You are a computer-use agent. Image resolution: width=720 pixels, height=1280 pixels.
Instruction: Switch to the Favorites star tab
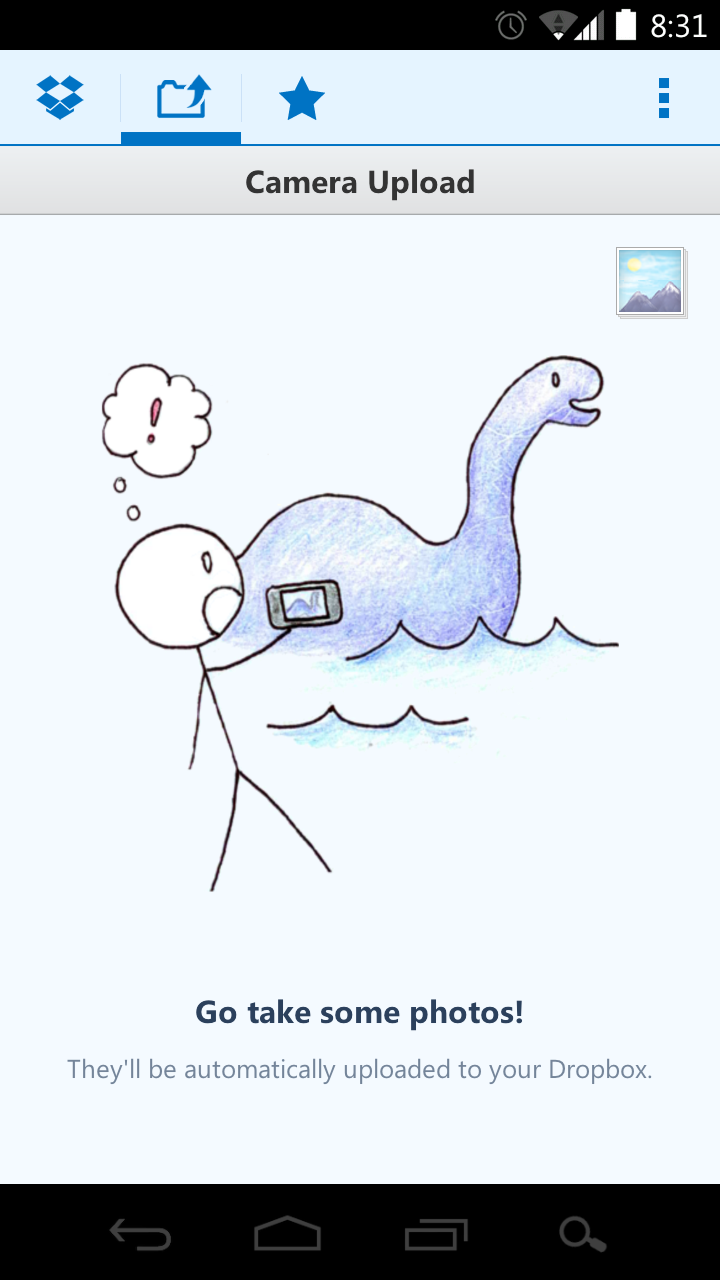(x=301, y=99)
